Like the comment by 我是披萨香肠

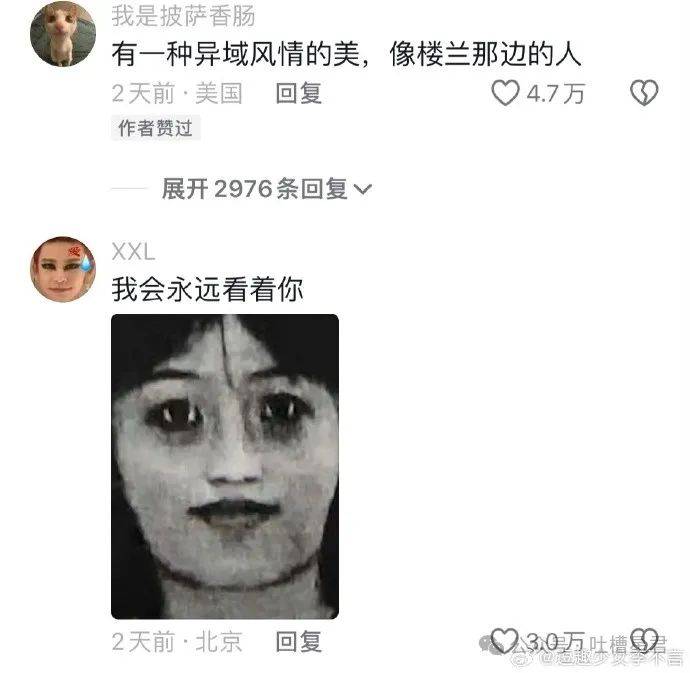(x=506, y=94)
